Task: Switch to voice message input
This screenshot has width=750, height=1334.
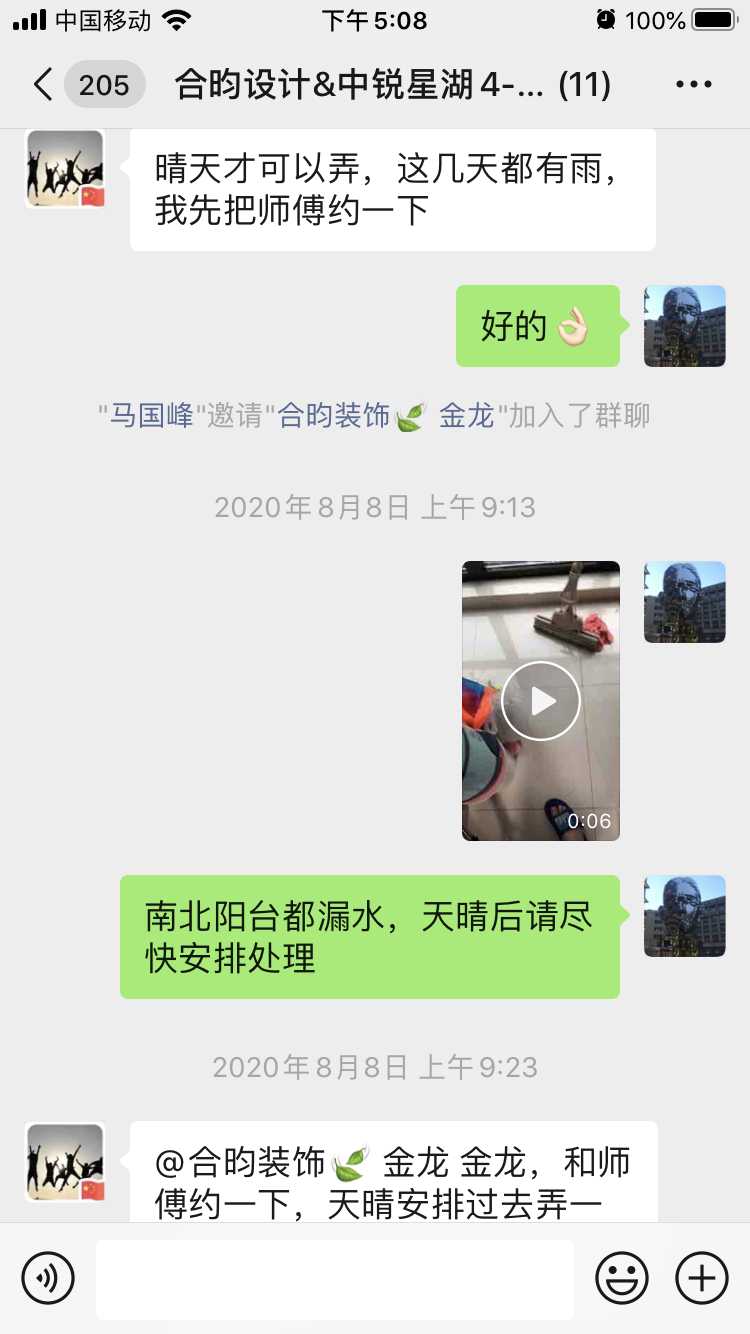Action: (x=48, y=1278)
